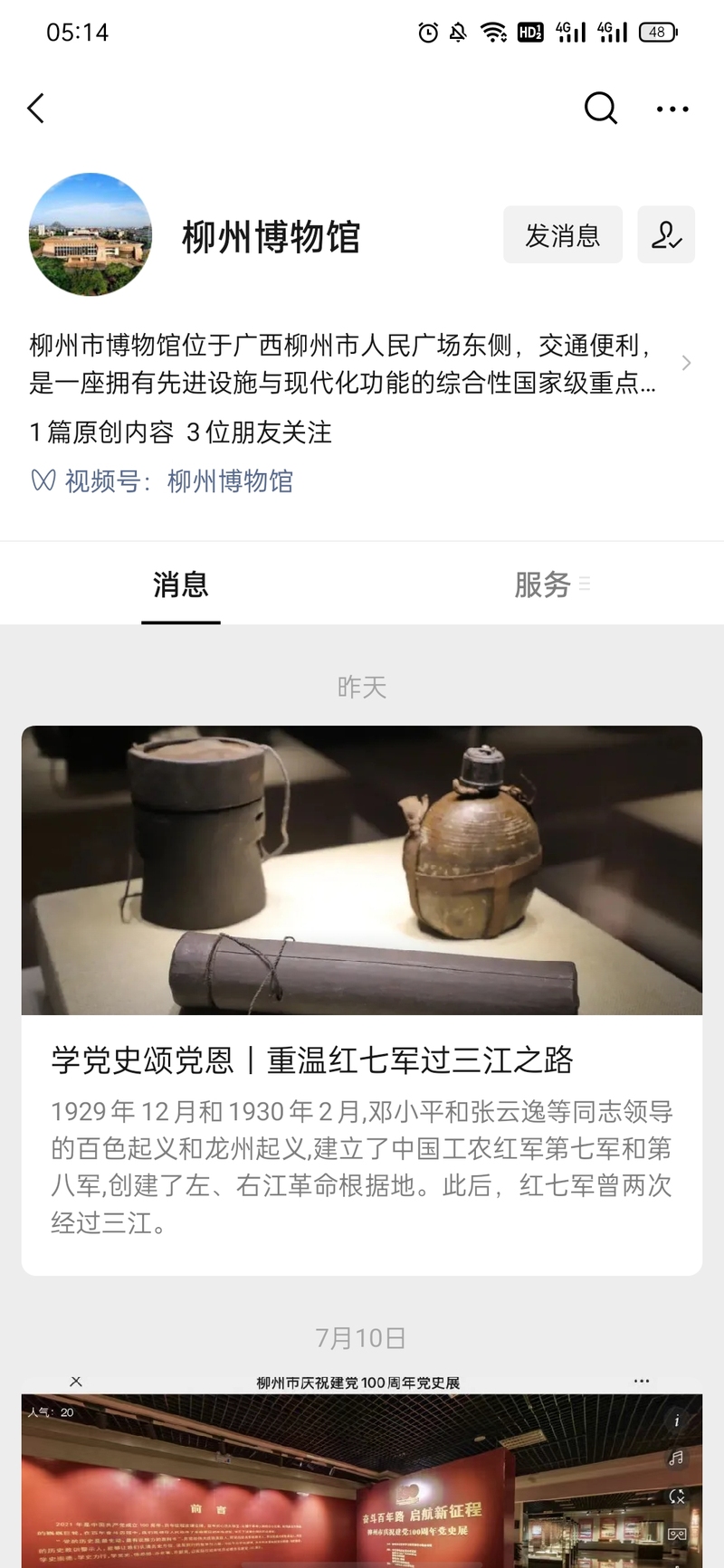Switch to the 服务 tab
This screenshot has height=1568, width=724.
pyautogui.click(x=543, y=585)
